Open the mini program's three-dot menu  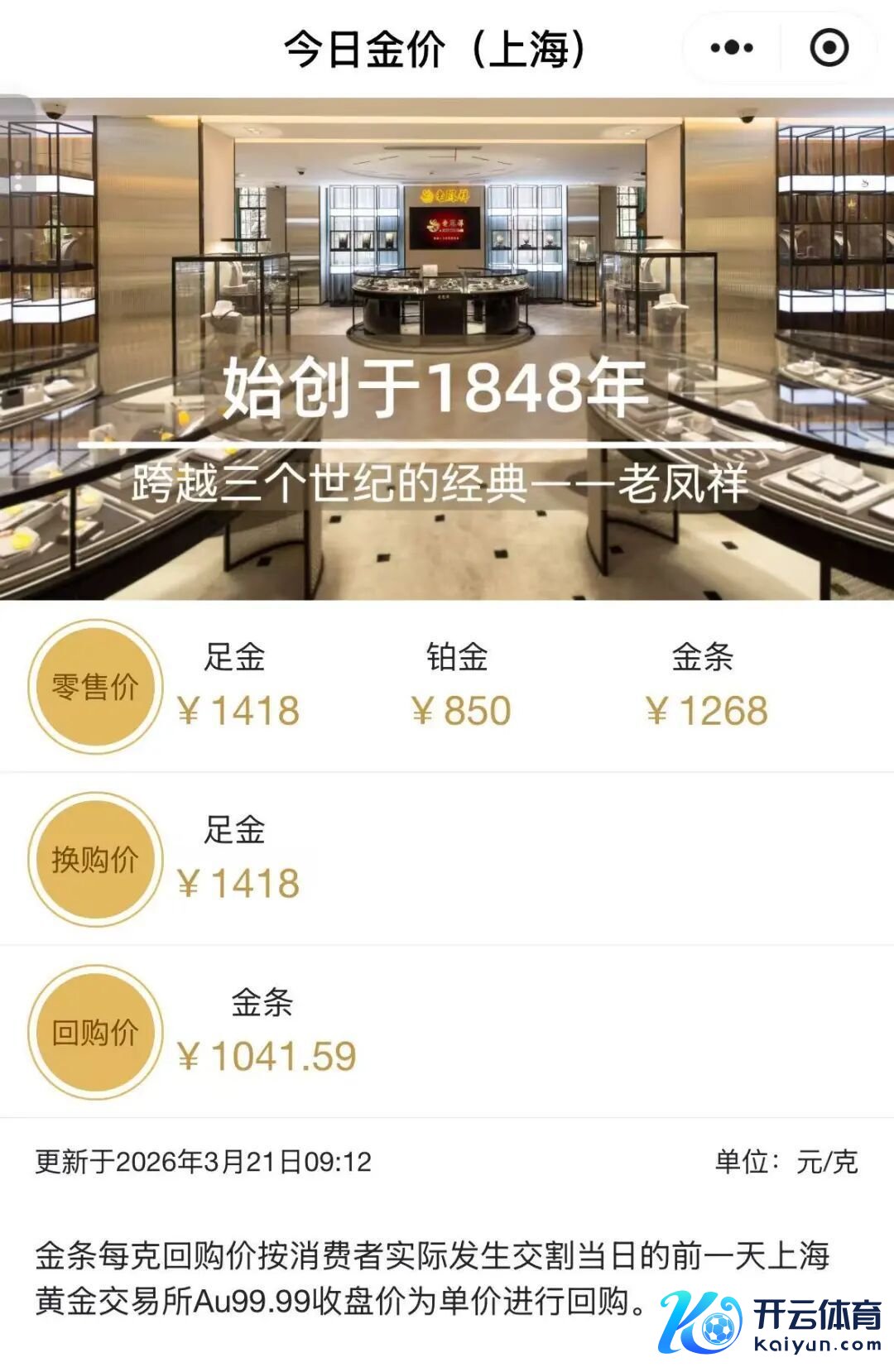[732, 48]
